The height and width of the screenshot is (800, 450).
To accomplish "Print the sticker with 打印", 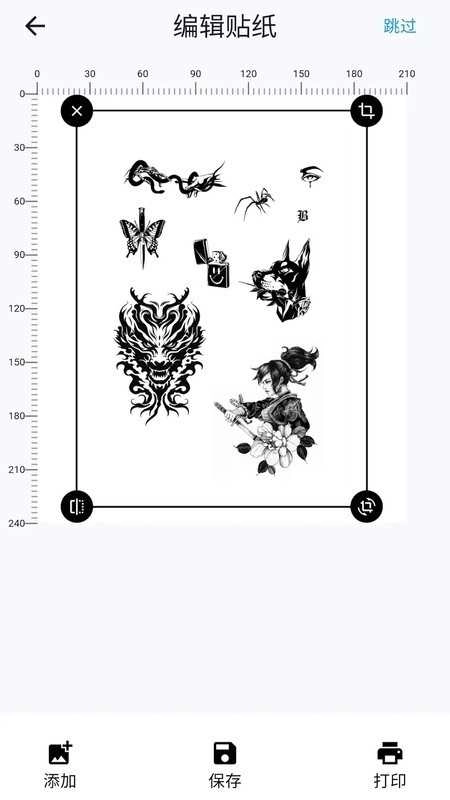I will [390, 765].
